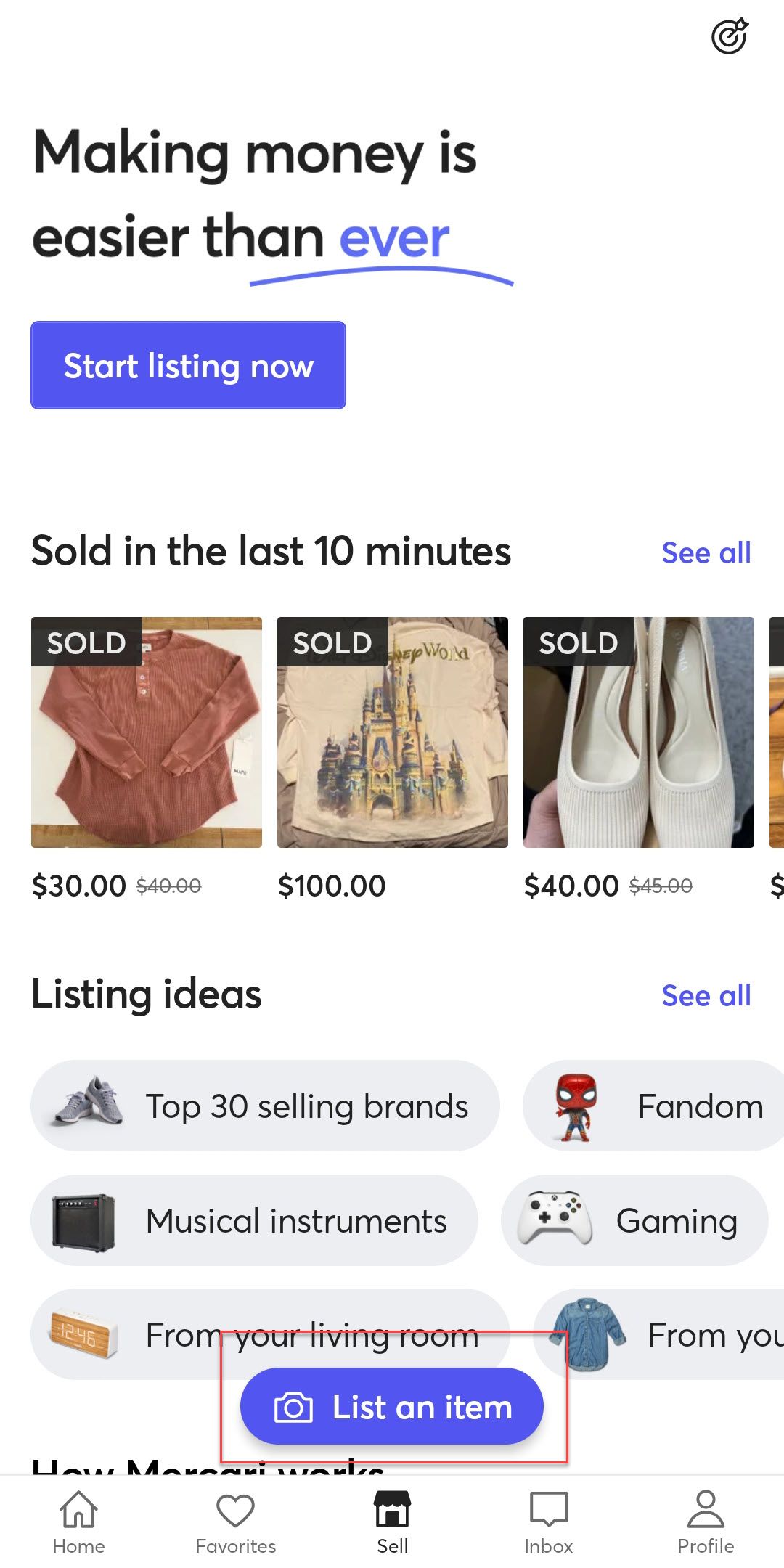The width and height of the screenshot is (784, 1568).
Task: Select the Musical instruments listing idea
Action: pos(253,1220)
